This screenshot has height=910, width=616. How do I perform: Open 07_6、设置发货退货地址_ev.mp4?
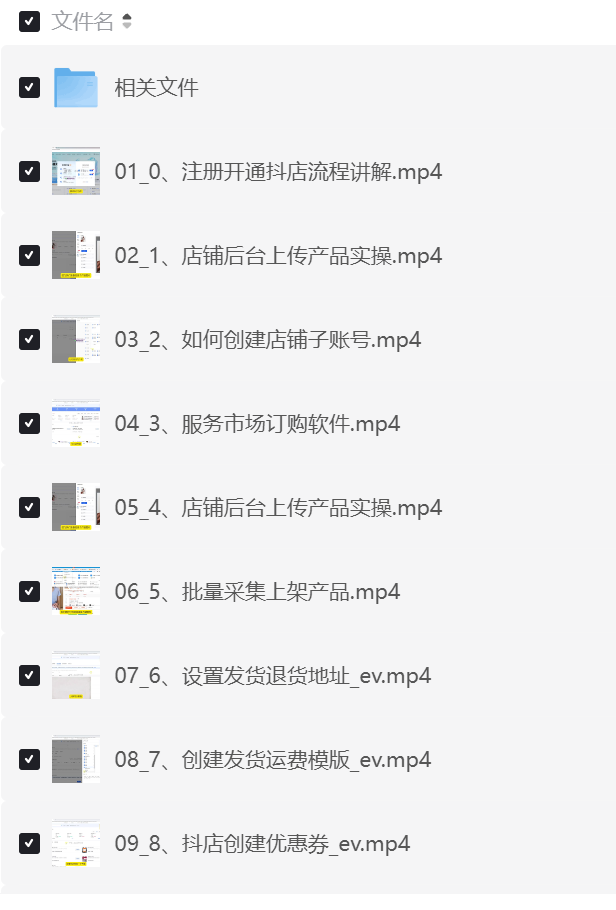tap(272, 676)
